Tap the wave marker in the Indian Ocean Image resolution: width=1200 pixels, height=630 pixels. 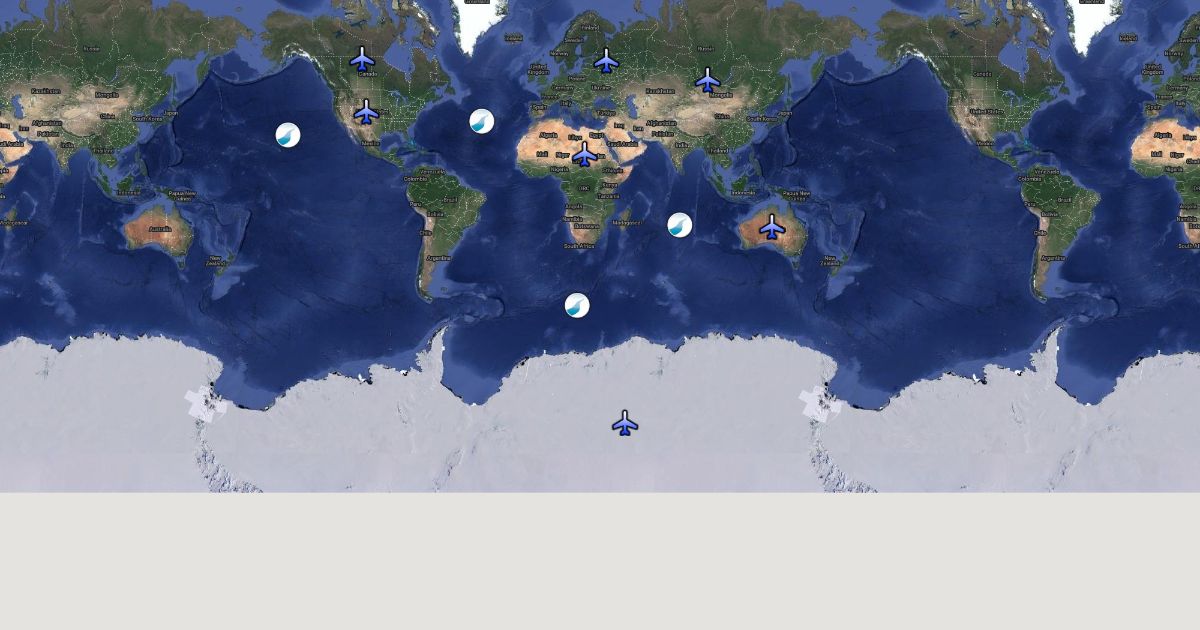click(x=680, y=224)
